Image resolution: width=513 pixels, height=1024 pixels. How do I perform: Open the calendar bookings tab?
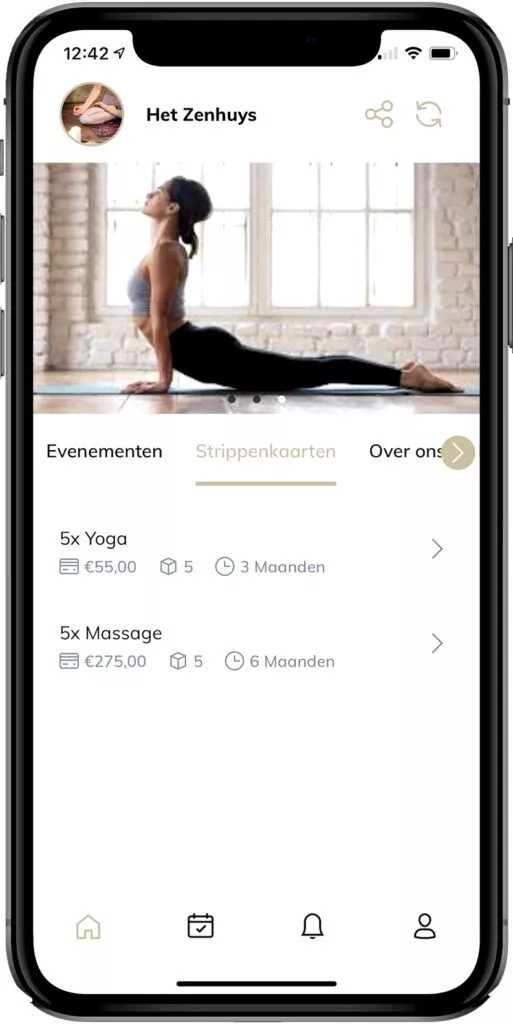(200, 926)
